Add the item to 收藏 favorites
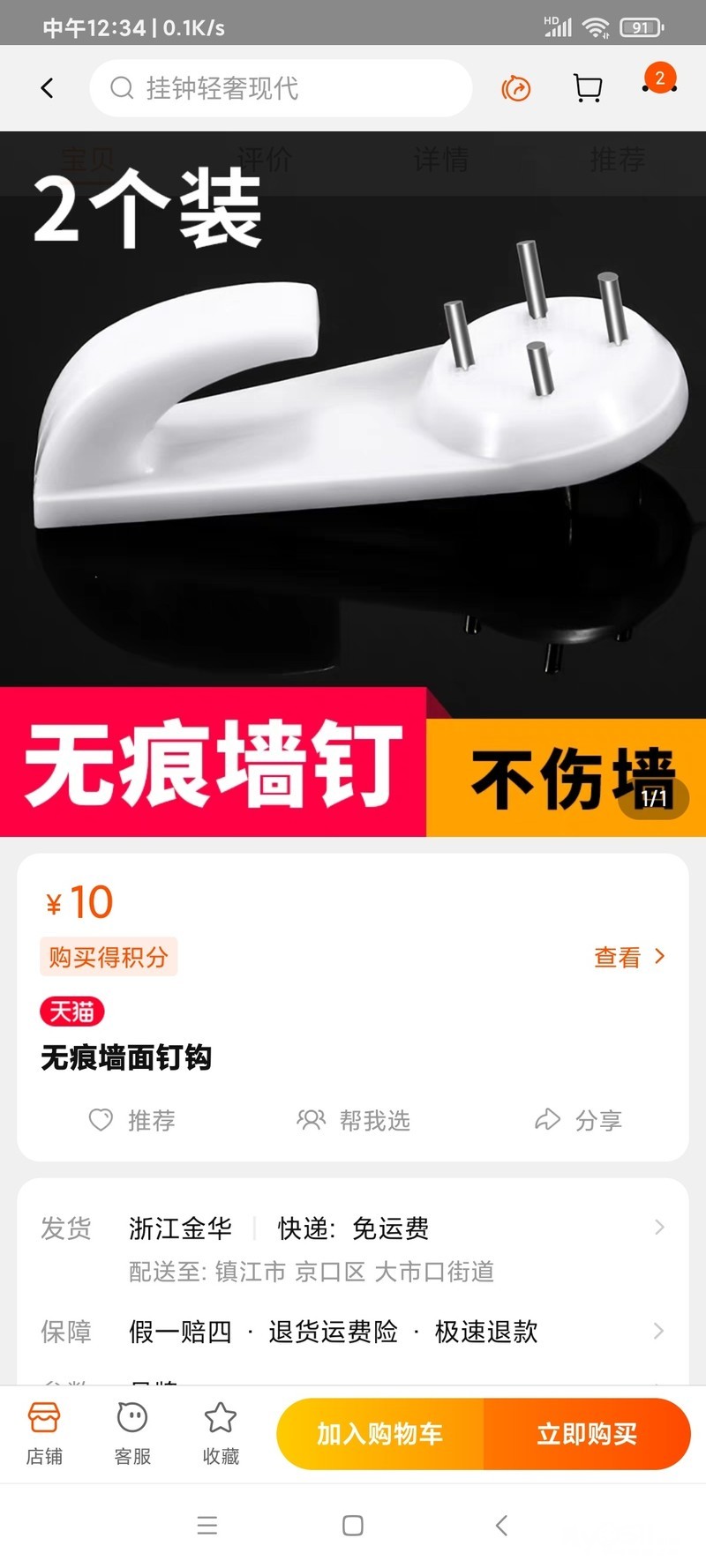 pos(221,1433)
